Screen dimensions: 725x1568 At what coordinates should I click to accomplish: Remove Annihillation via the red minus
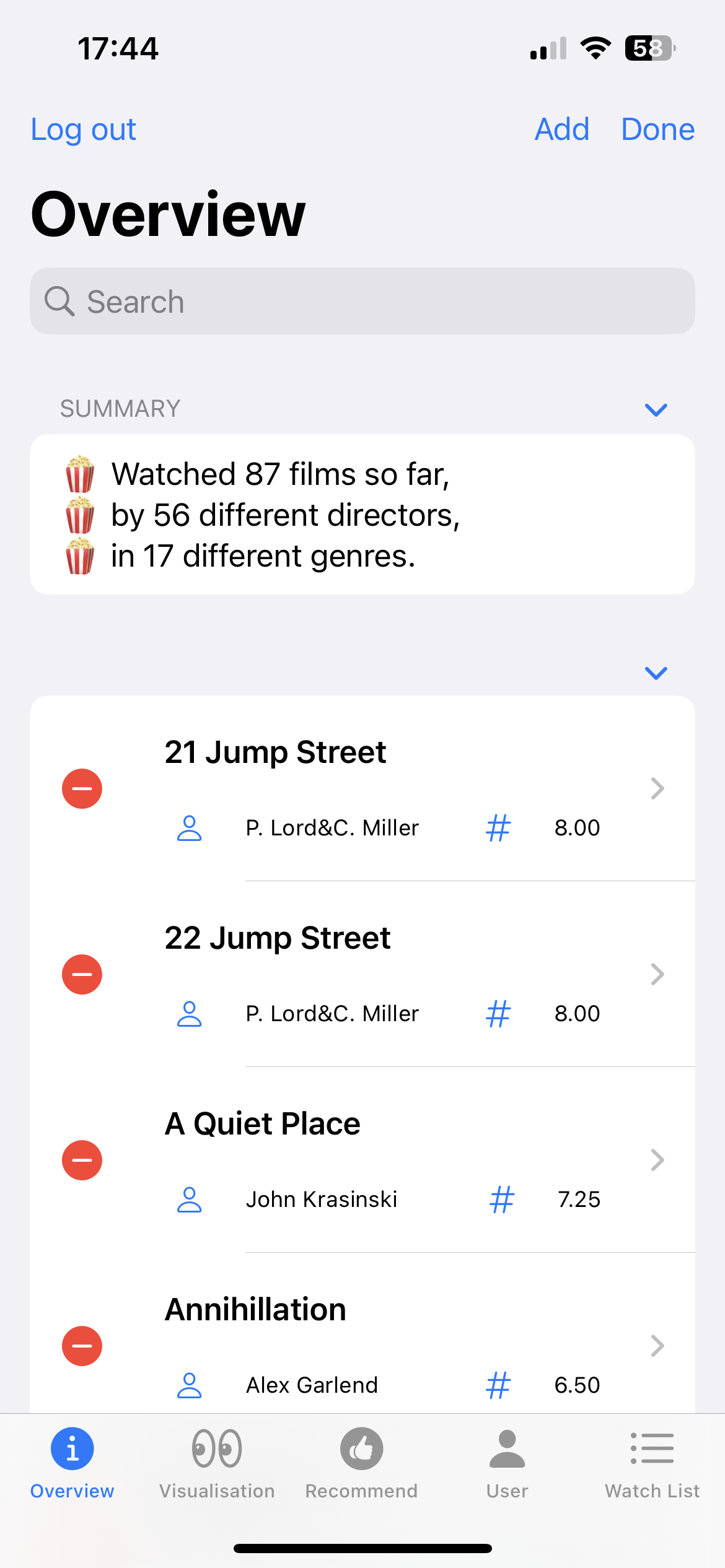pyautogui.click(x=82, y=1346)
